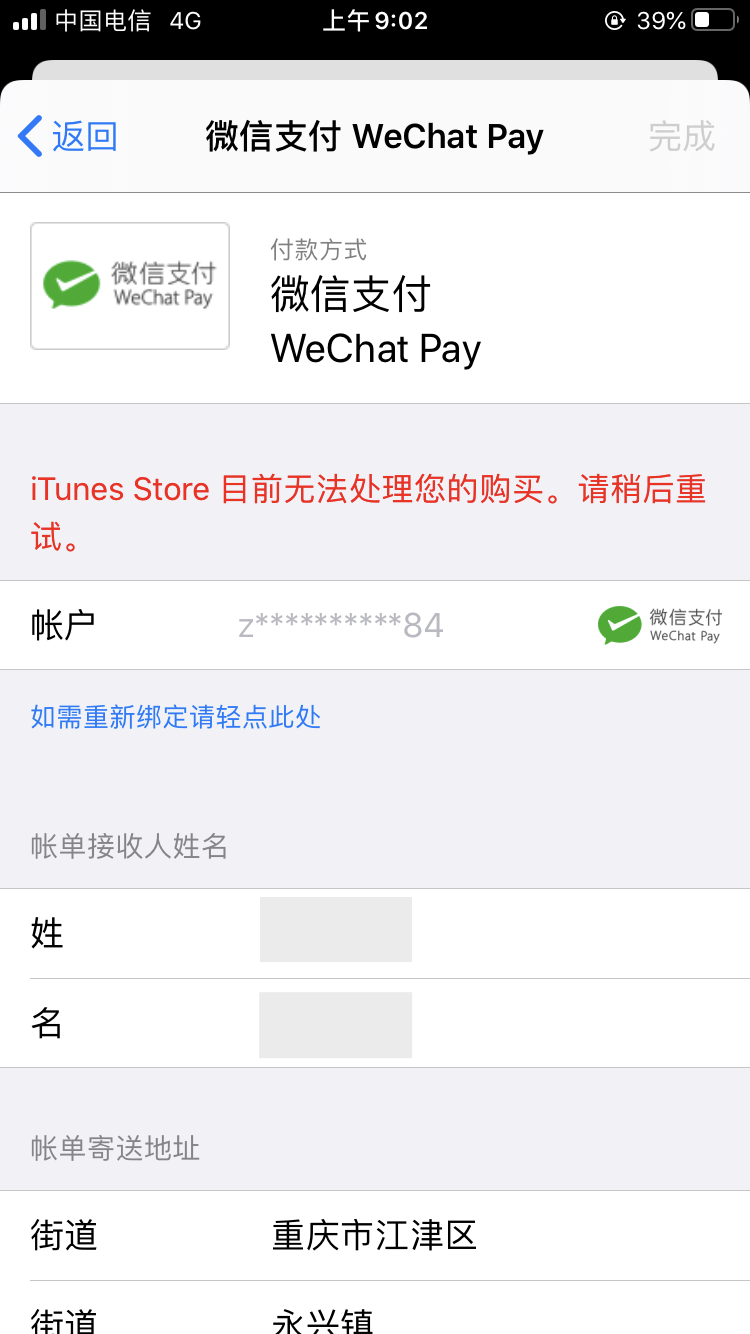The height and width of the screenshot is (1334, 750).
Task: Select the 微信支付 WeChat Pay payment method
Action: pyautogui.click(x=375, y=298)
